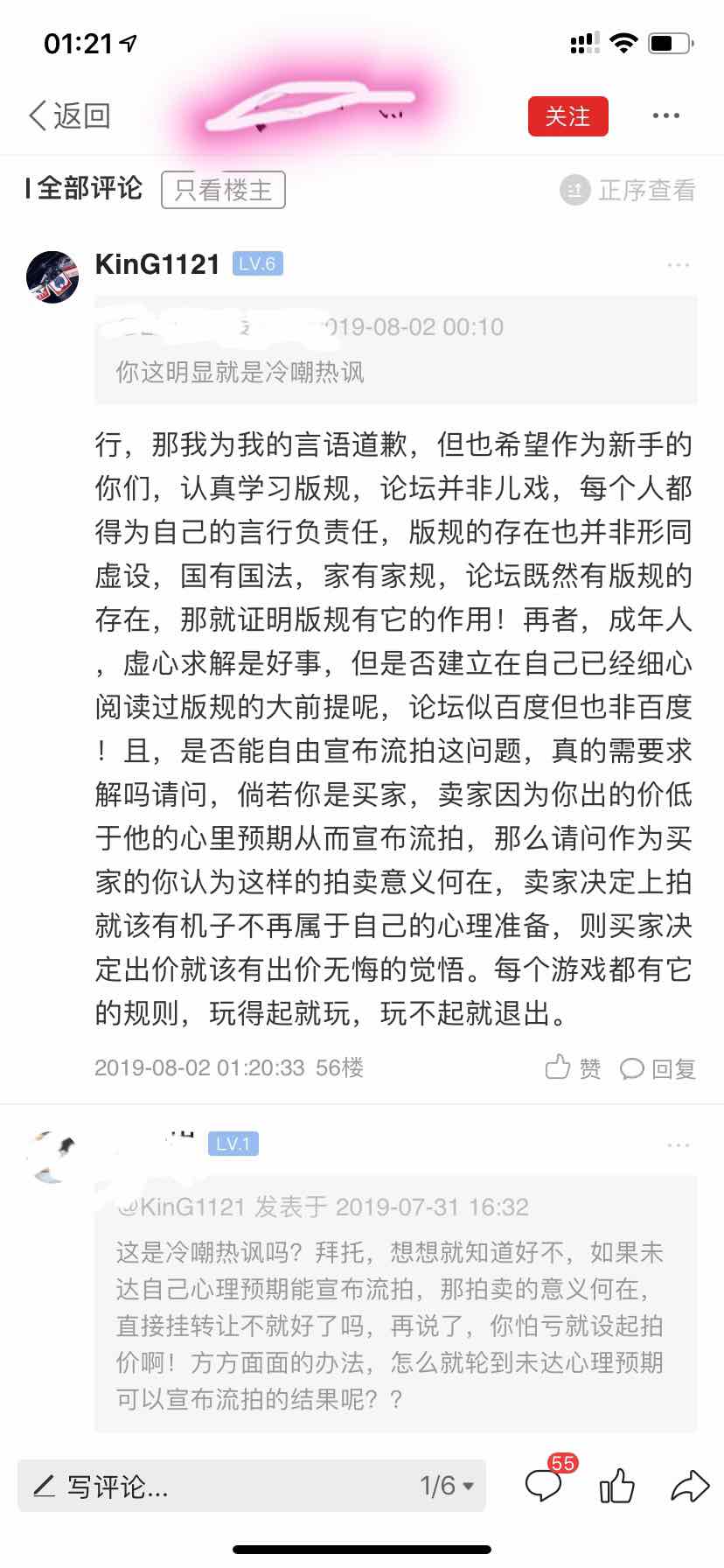
Task: Filter comments with 只看楼主
Action: click(x=223, y=190)
